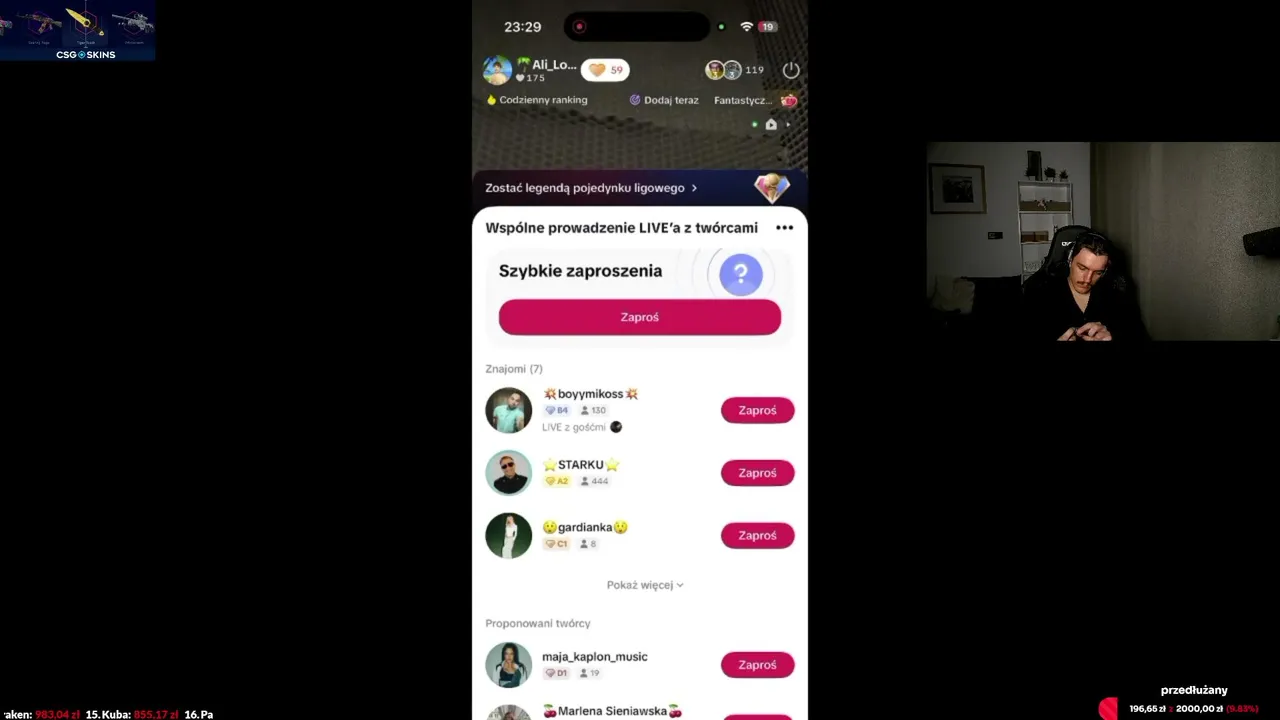Invite gardianka to the LIVE
This screenshot has height=720, width=1280.
click(757, 535)
